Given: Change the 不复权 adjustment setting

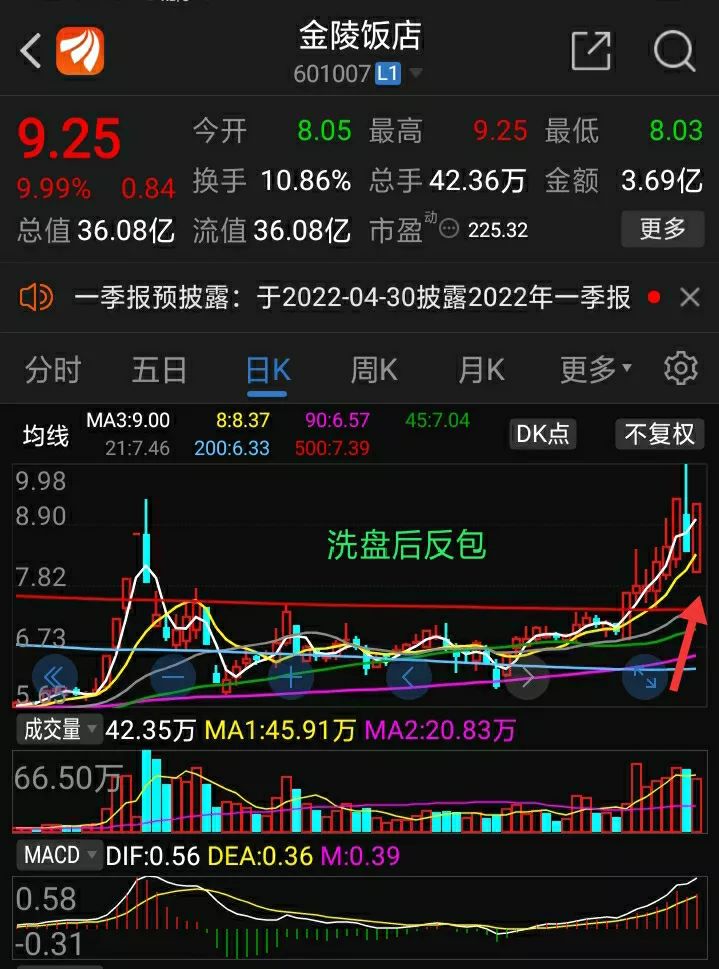Looking at the screenshot, I should click(x=659, y=434).
